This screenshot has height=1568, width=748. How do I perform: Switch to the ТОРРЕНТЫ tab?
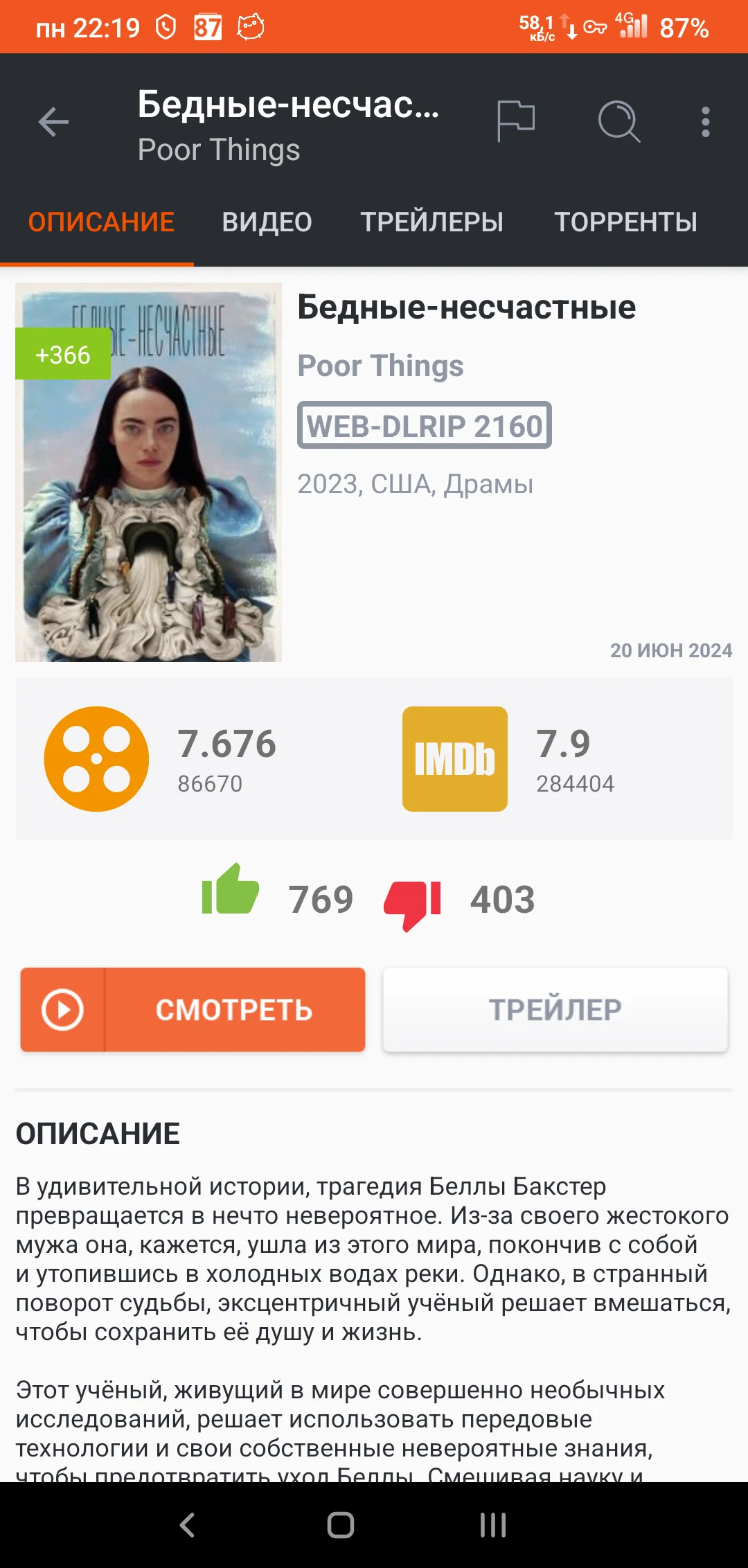click(625, 222)
